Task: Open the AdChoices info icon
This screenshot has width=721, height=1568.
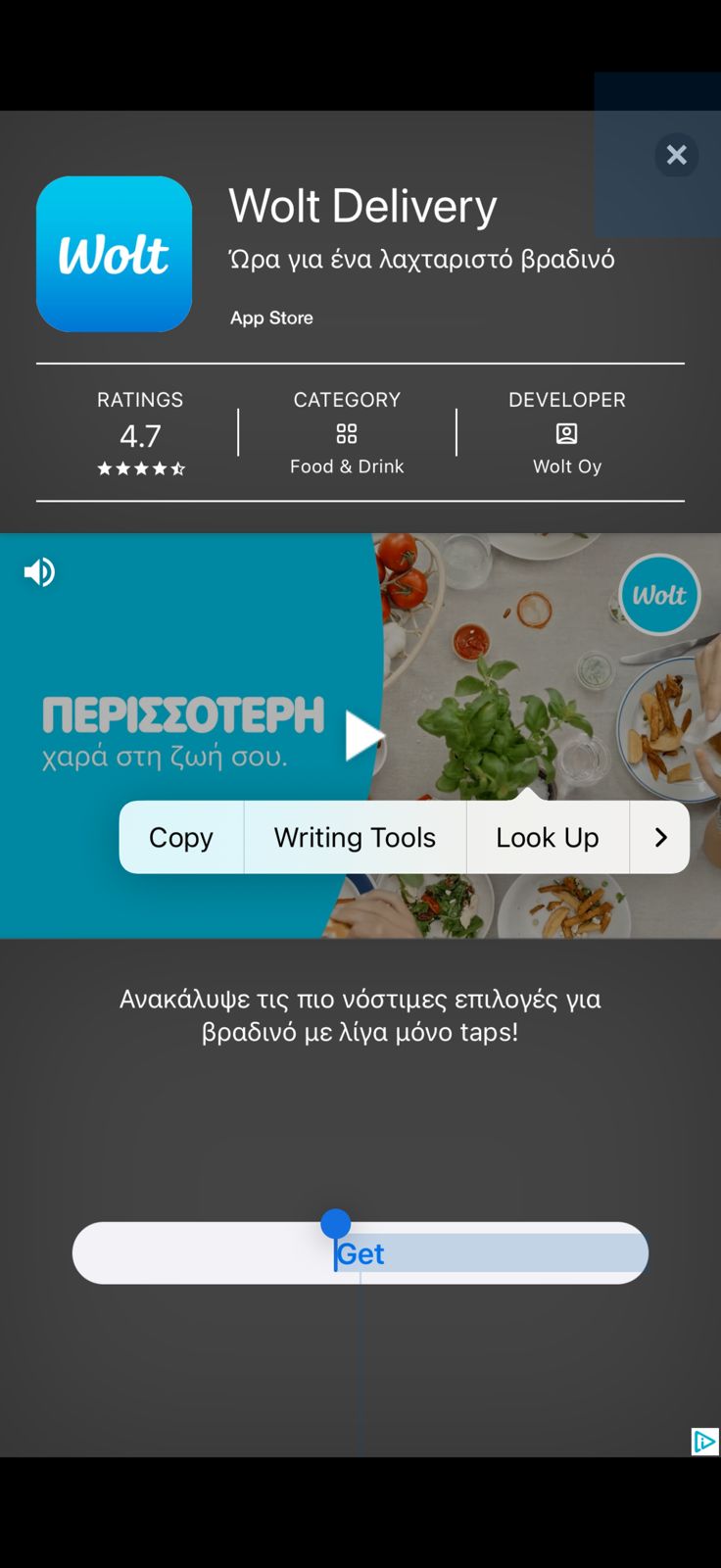Action: click(x=704, y=1442)
